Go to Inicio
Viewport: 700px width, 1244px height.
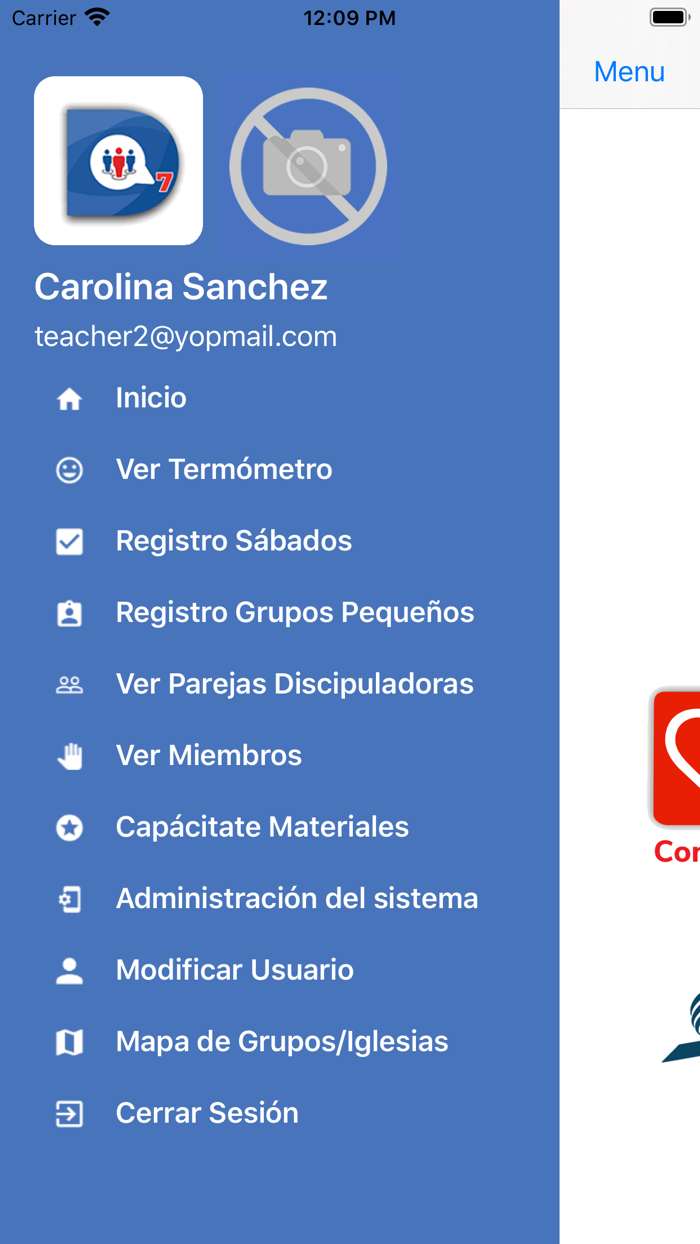(x=279, y=398)
